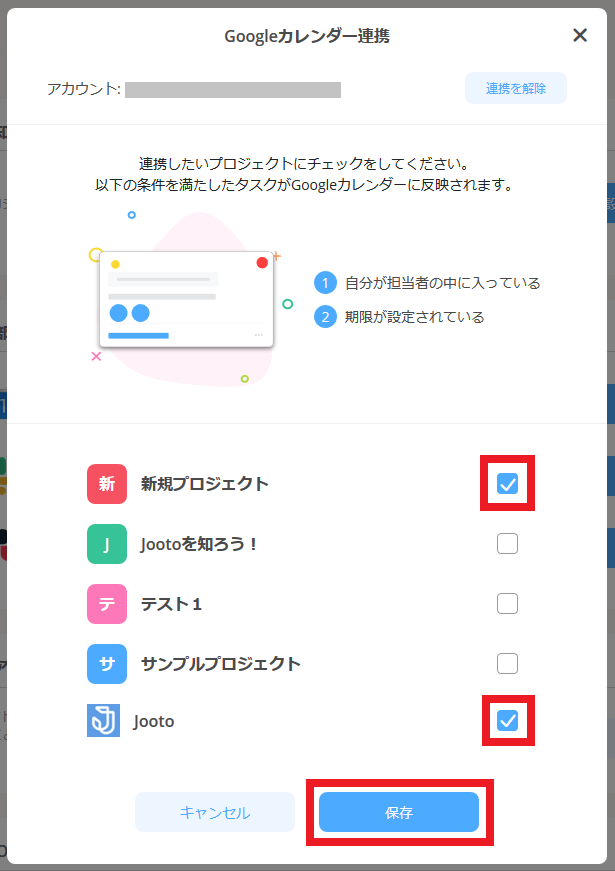615x871 pixels.
Task: Enable the サンプルプロジェクト checkbox
Action: (508, 664)
